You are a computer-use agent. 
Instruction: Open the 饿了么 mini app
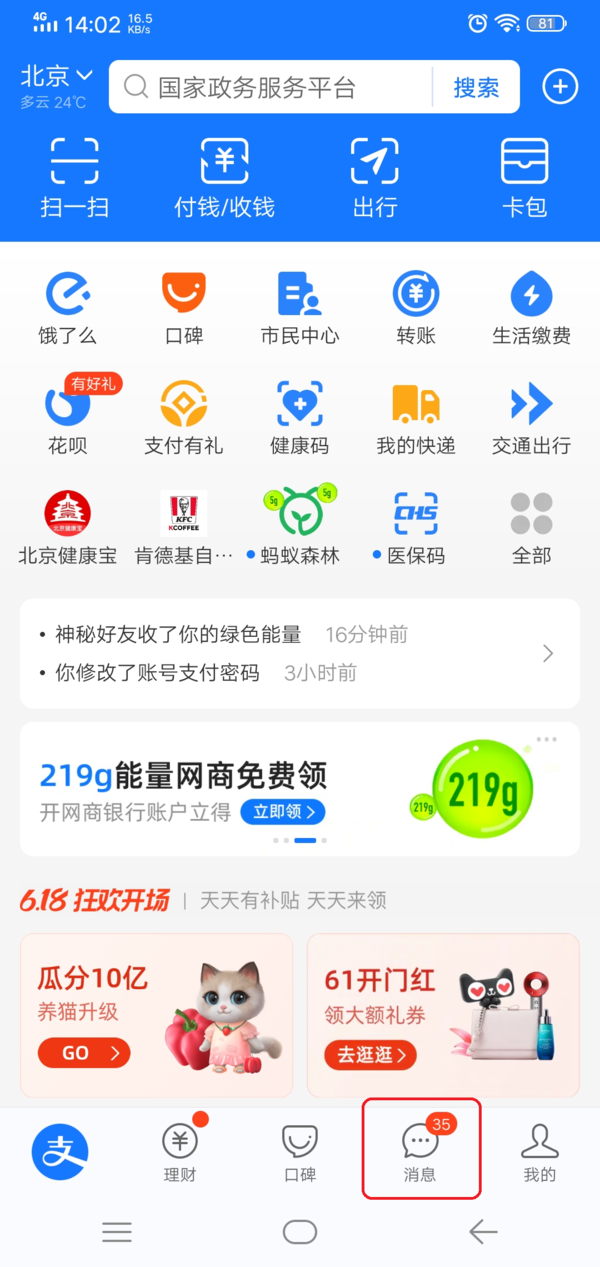pyautogui.click(x=68, y=308)
